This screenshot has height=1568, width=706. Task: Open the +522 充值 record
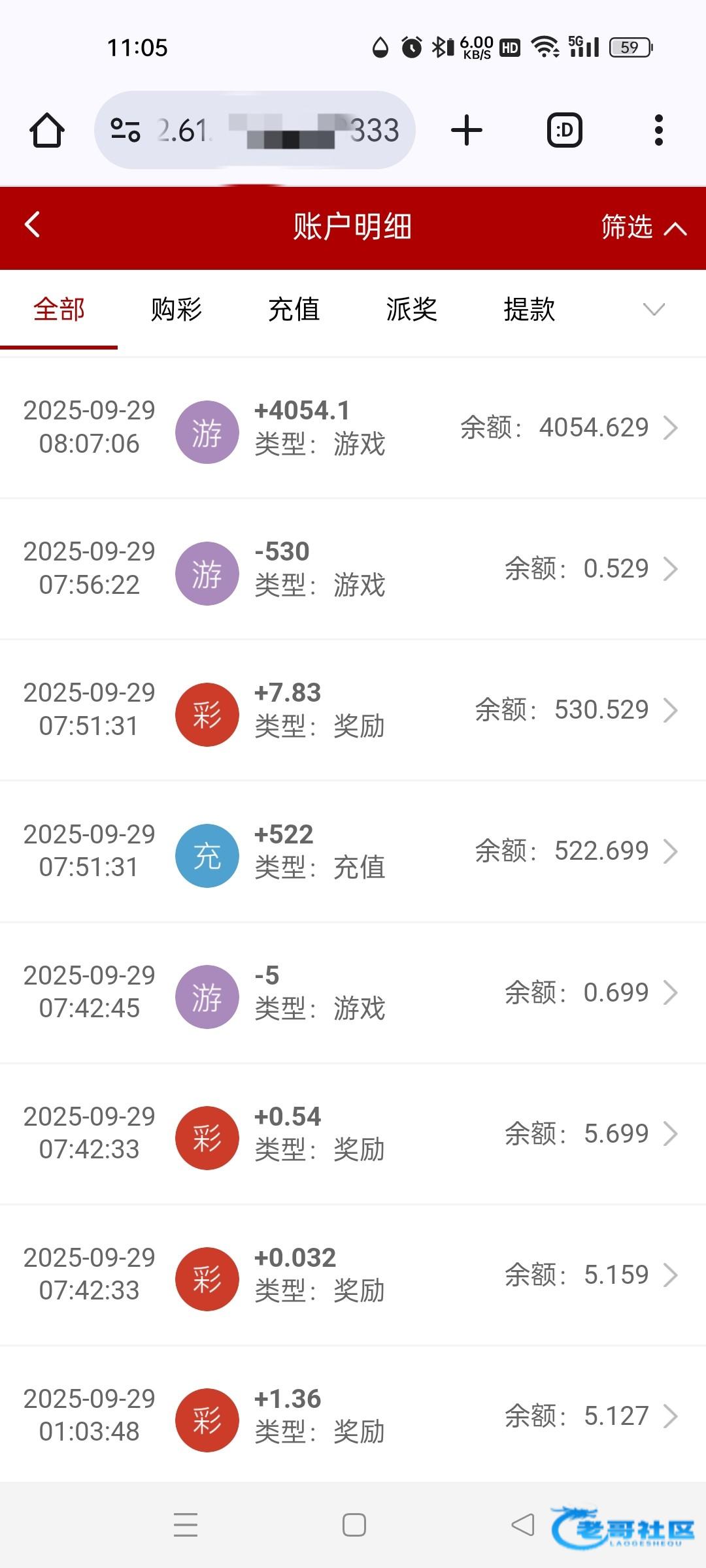353,851
